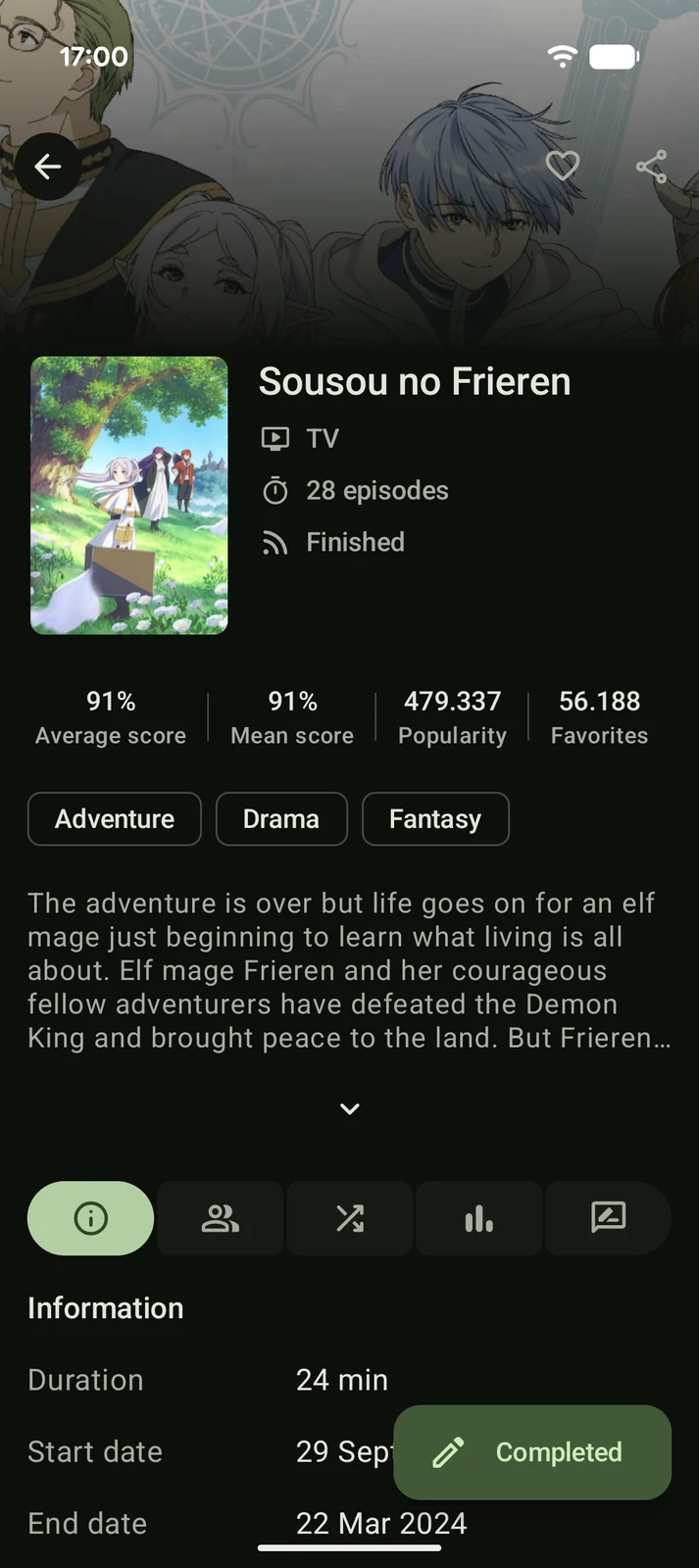Select the Adventure genre chip
Screen dimensions: 699x1568
[115, 818]
